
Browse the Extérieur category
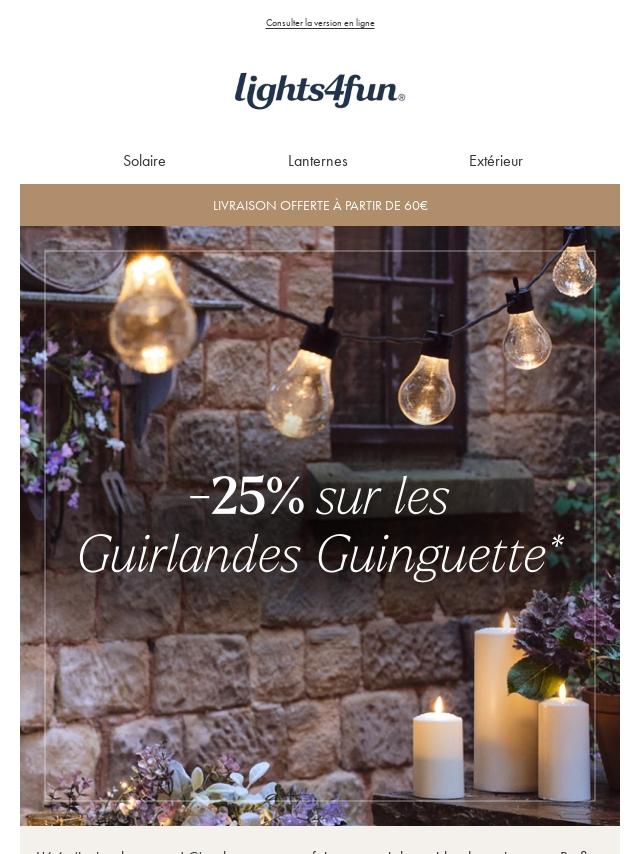(x=495, y=161)
